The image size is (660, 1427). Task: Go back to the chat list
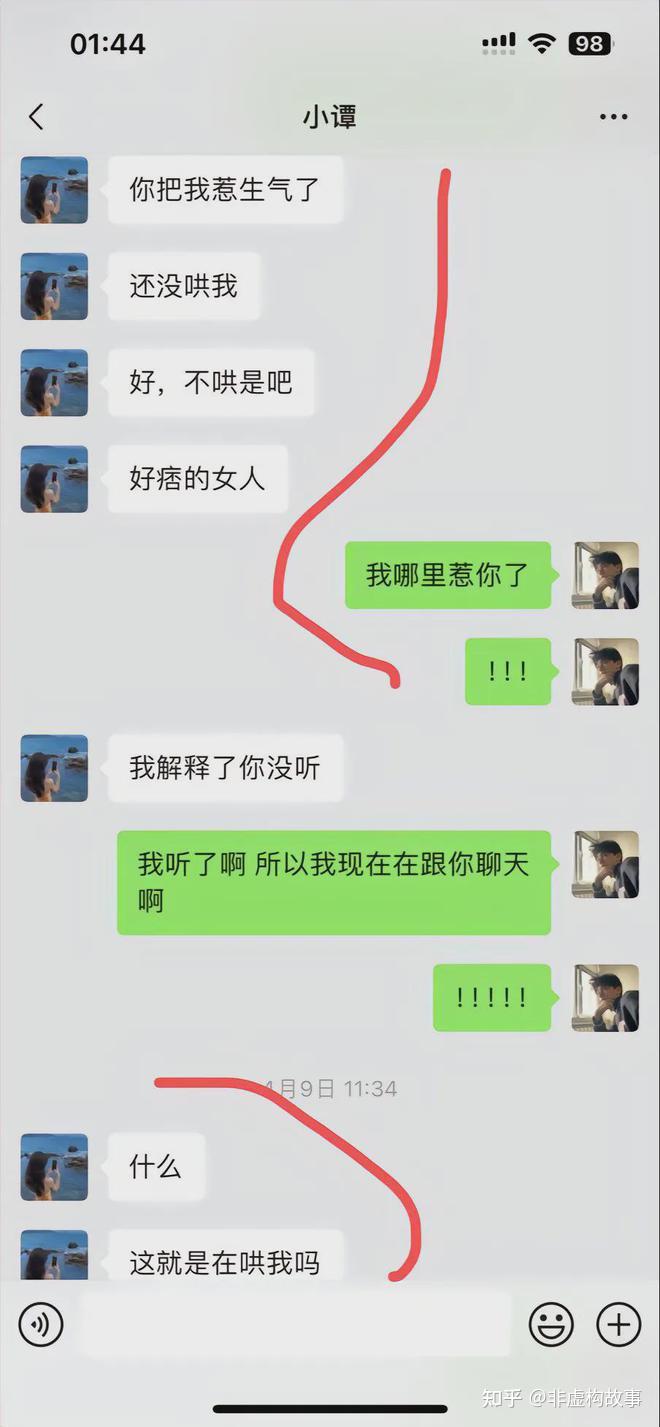(x=37, y=117)
